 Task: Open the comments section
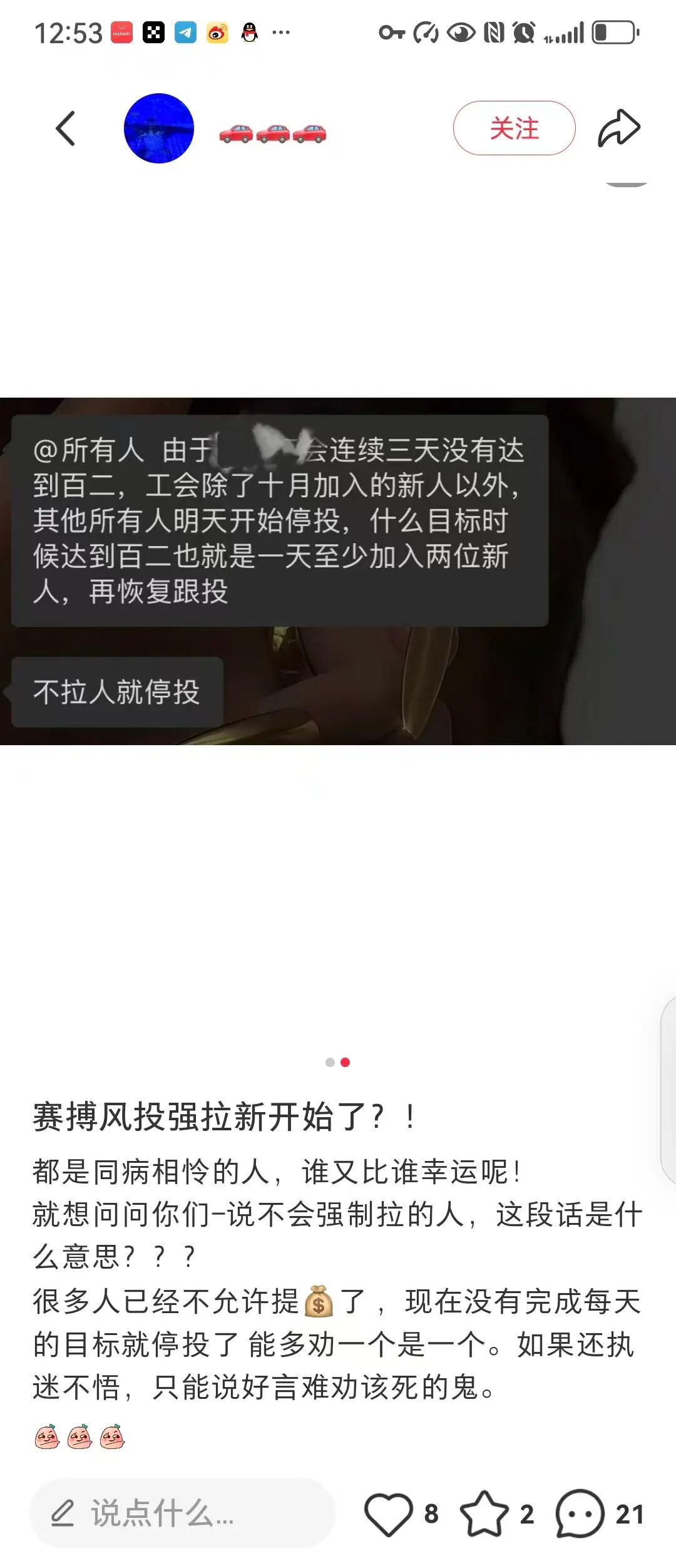point(580,1514)
